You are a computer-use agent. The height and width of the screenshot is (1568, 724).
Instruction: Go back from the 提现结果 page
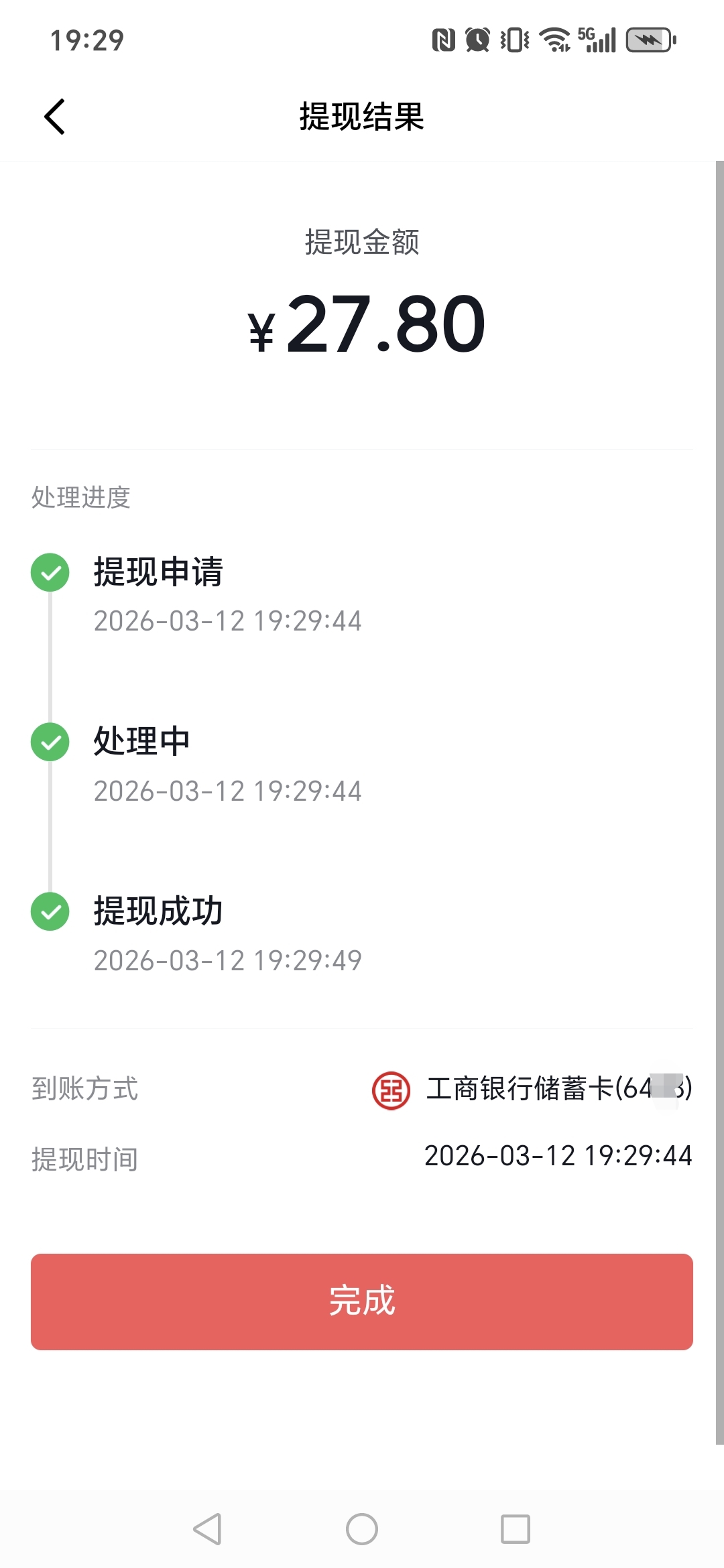tap(55, 117)
